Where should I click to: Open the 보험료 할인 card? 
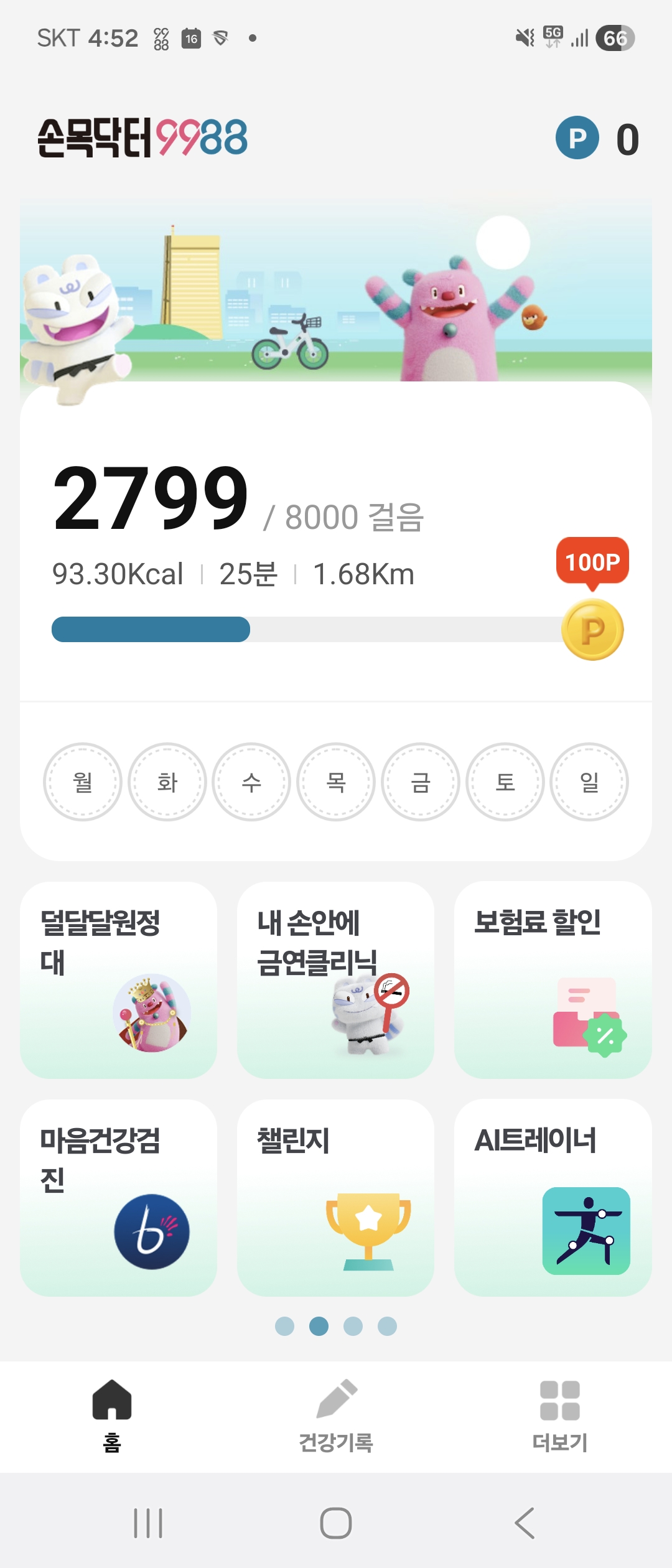click(553, 979)
